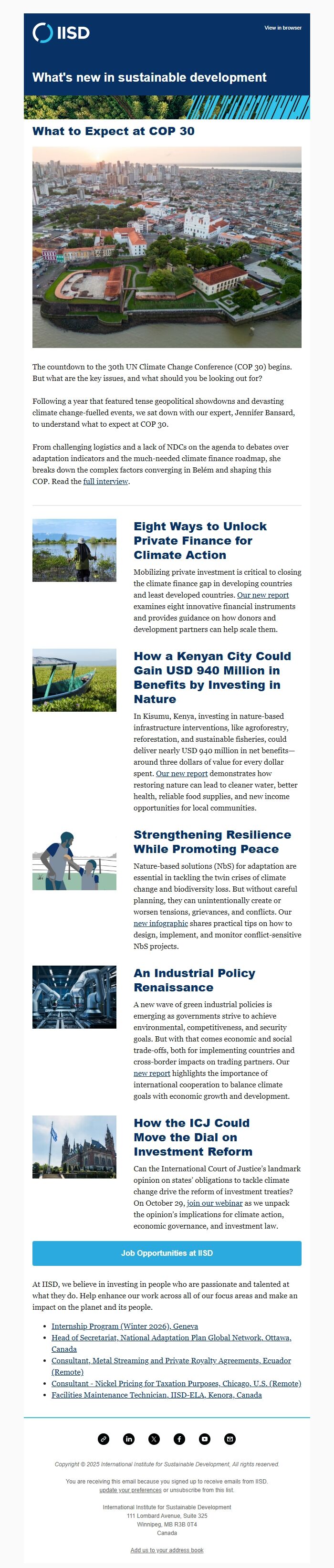Open IISD's X (Twitter) icon

tap(154, 1439)
